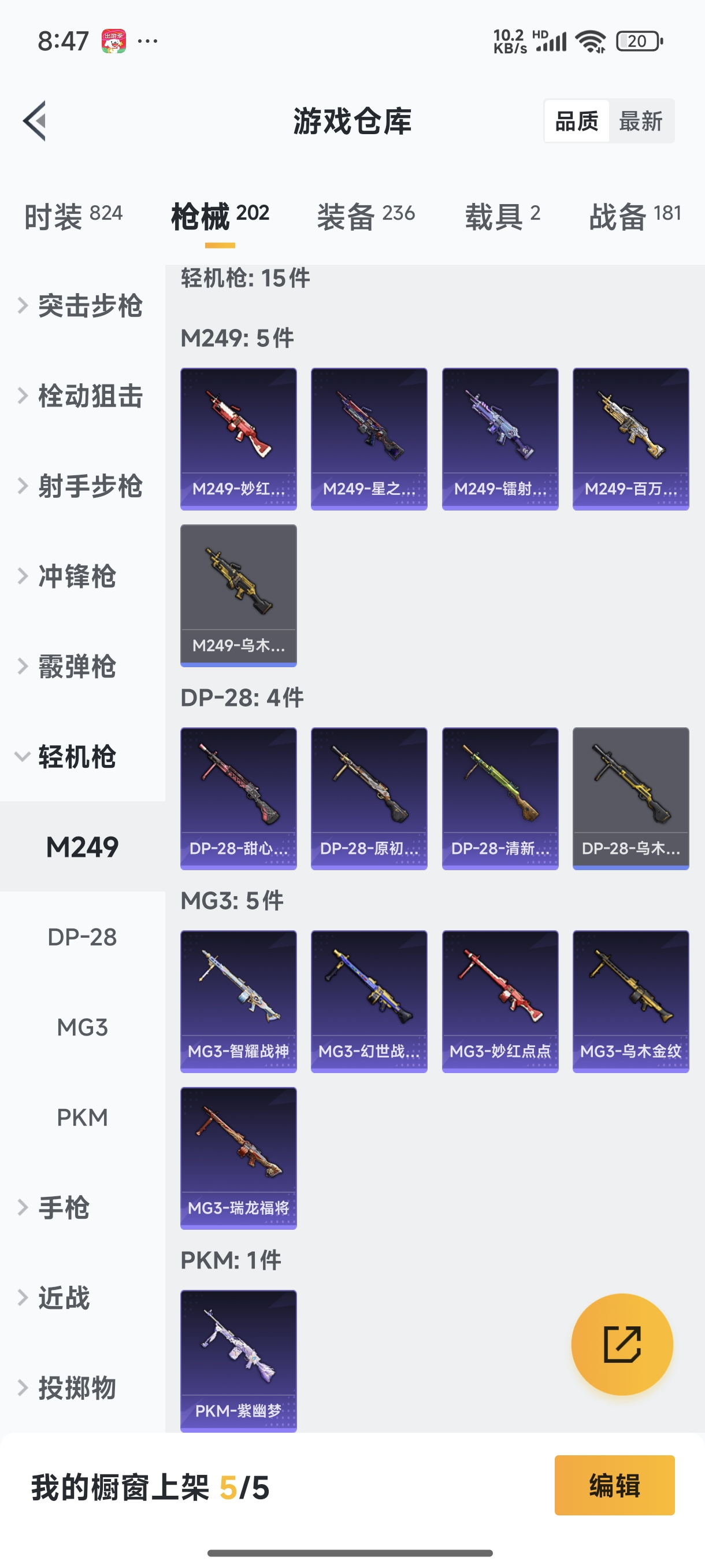This screenshot has width=705, height=1568.
Task: Collapse the 轻机枪 category
Action: [76, 757]
